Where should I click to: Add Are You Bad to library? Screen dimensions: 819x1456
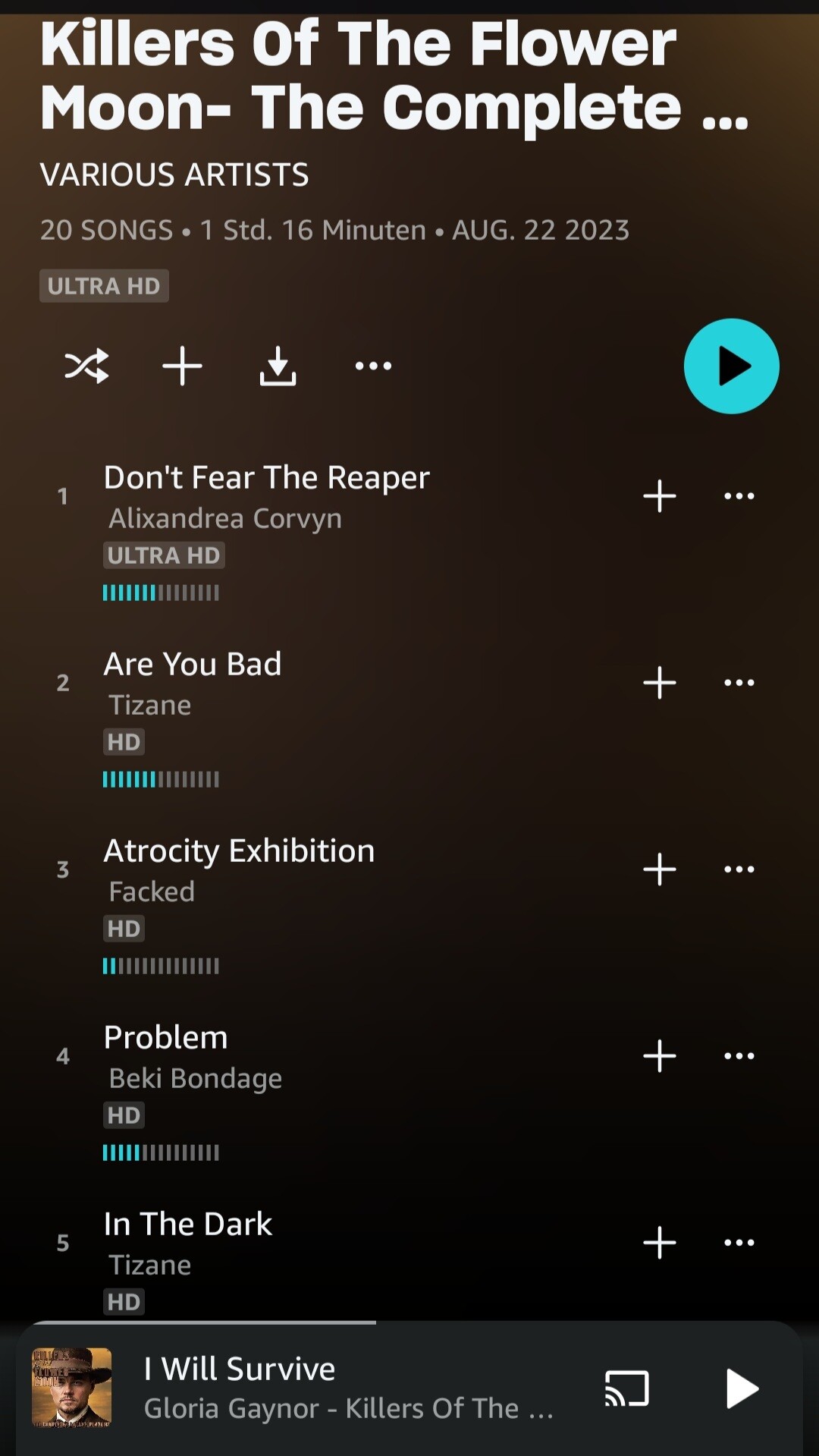[x=659, y=683]
